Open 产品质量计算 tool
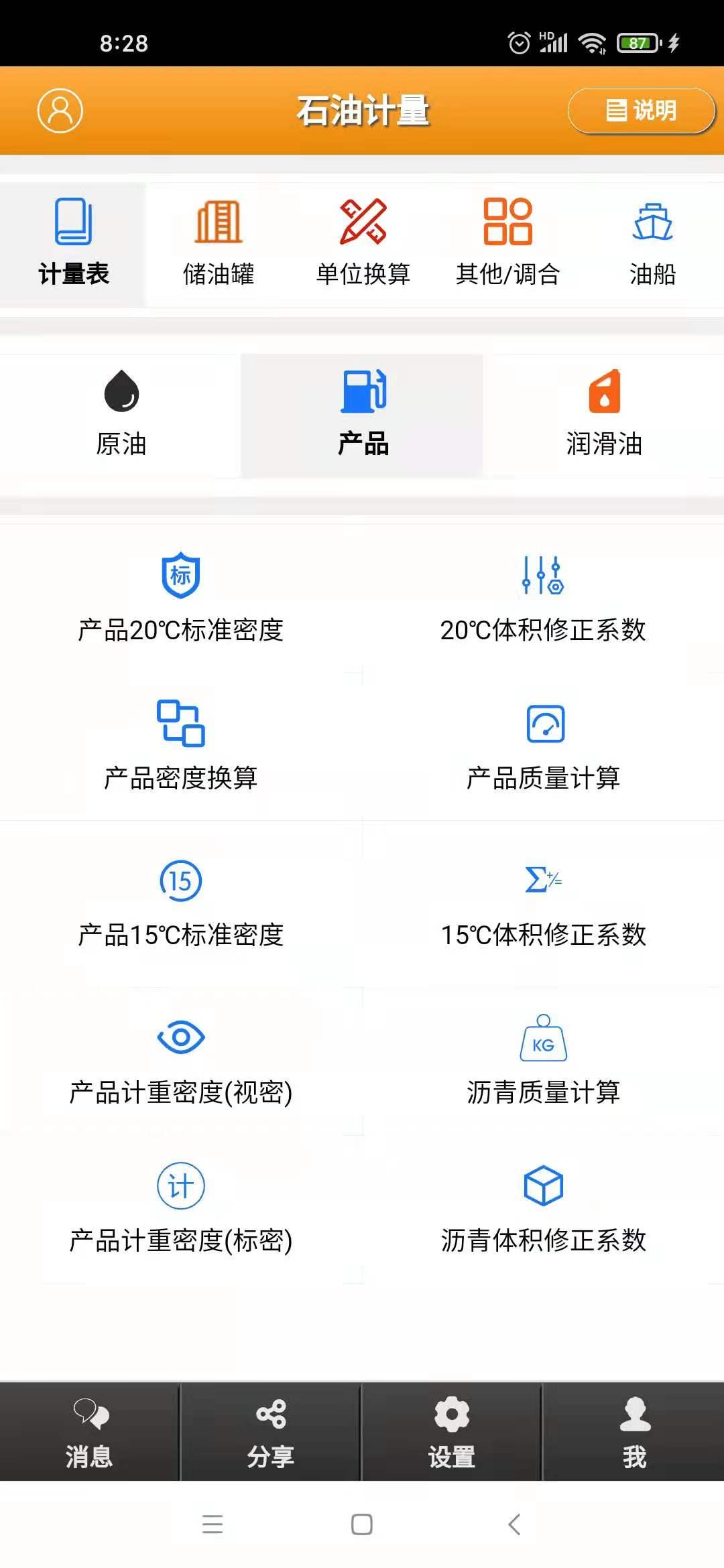The height and width of the screenshot is (1568, 724). point(543,747)
